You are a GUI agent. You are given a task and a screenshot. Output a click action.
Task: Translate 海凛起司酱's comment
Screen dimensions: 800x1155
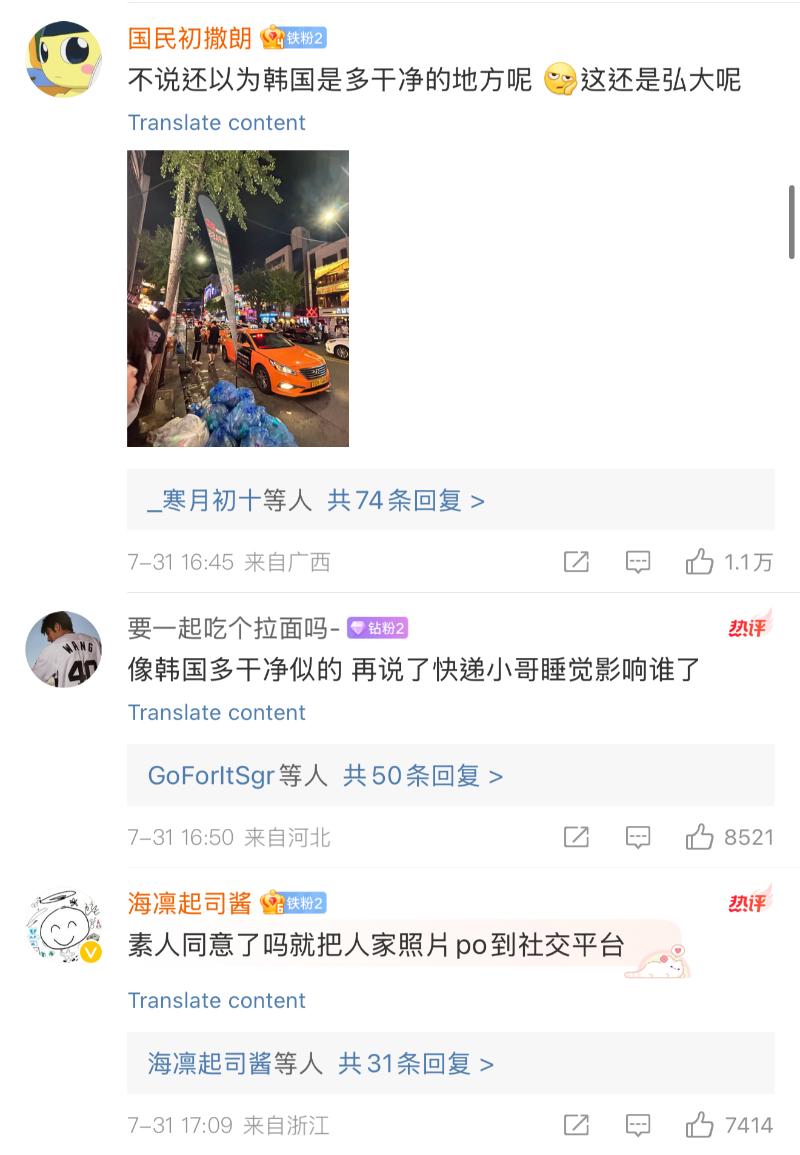point(216,1001)
